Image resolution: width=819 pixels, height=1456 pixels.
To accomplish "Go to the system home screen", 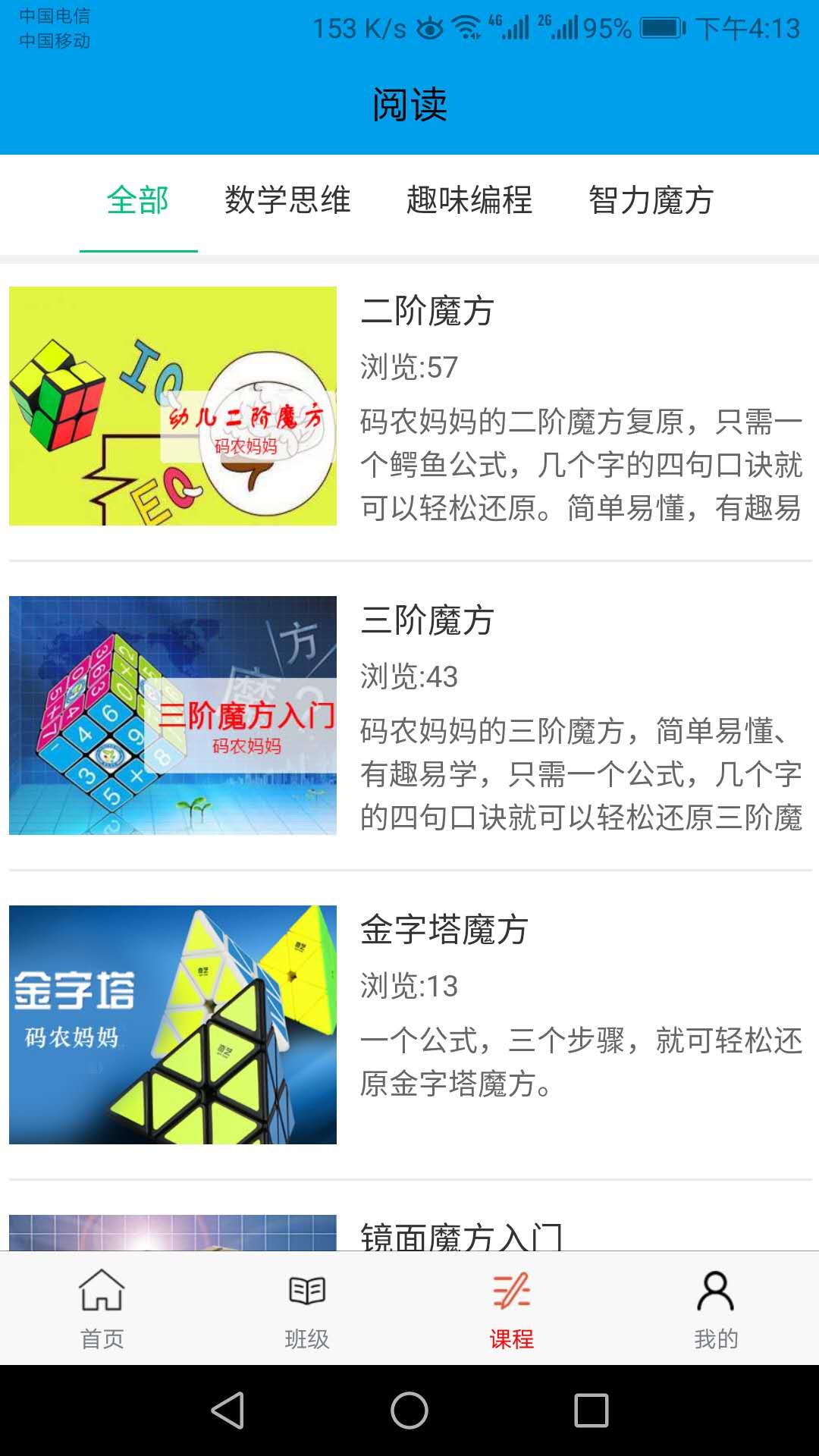I will click(409, 1410).
